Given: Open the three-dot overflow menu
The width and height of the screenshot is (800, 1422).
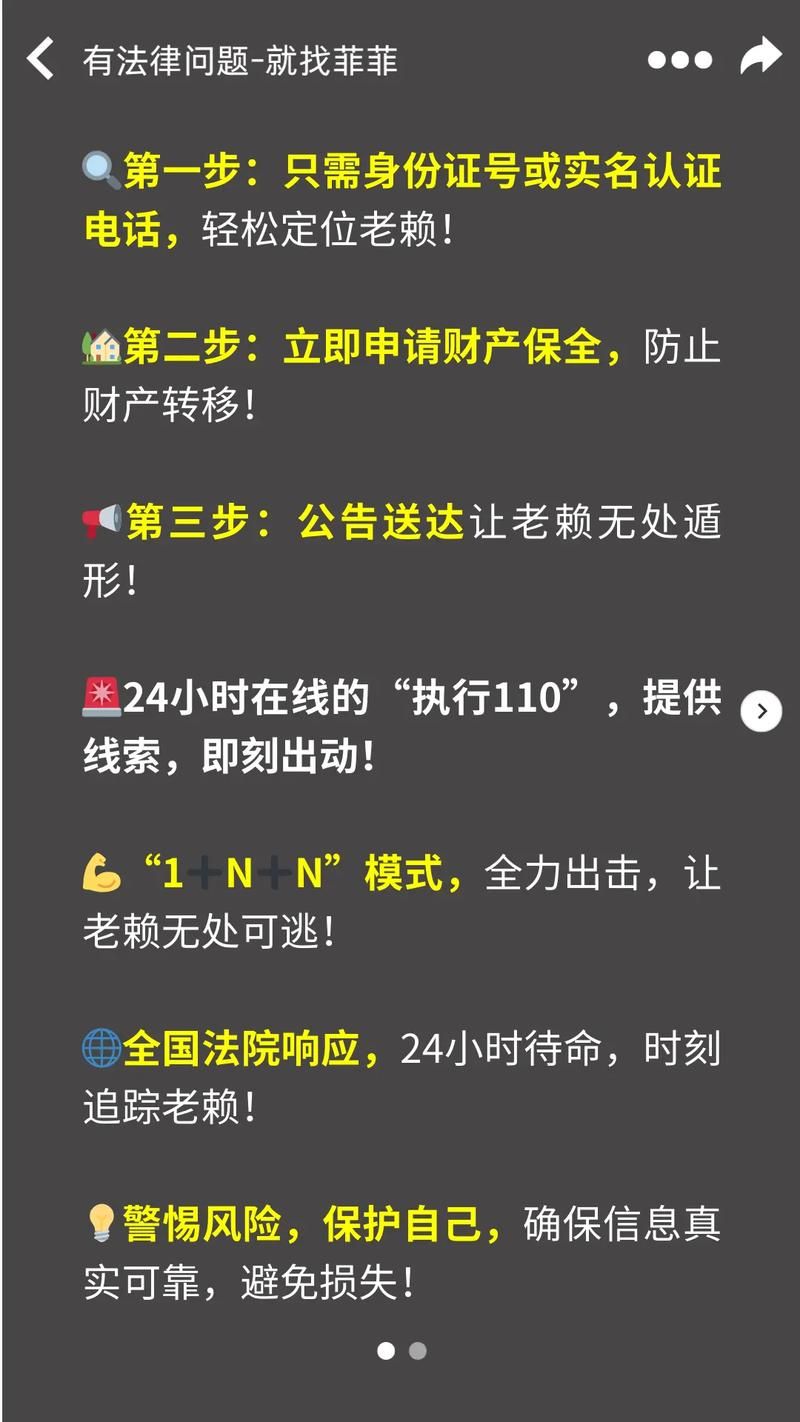Looking at the screenshot, I should (x=680, y=60).
